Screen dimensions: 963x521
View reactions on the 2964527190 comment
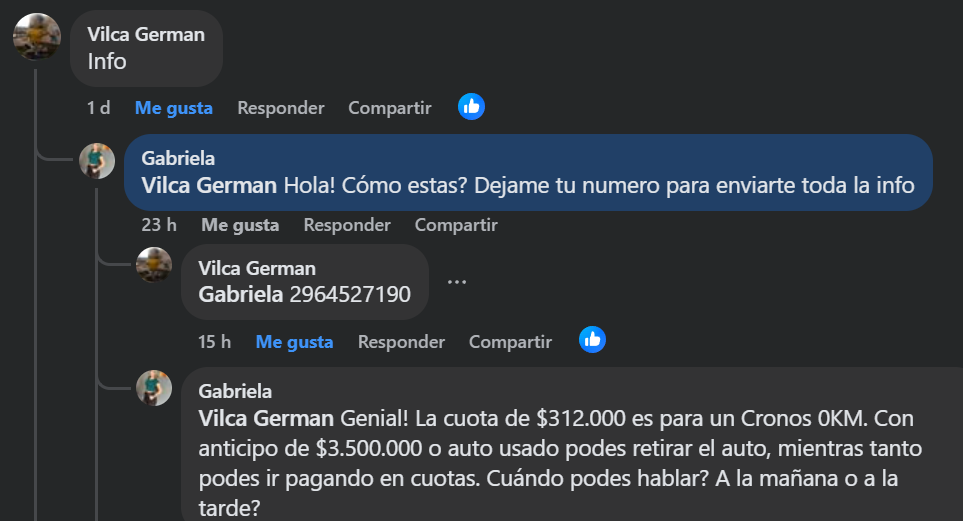point(592,340)
